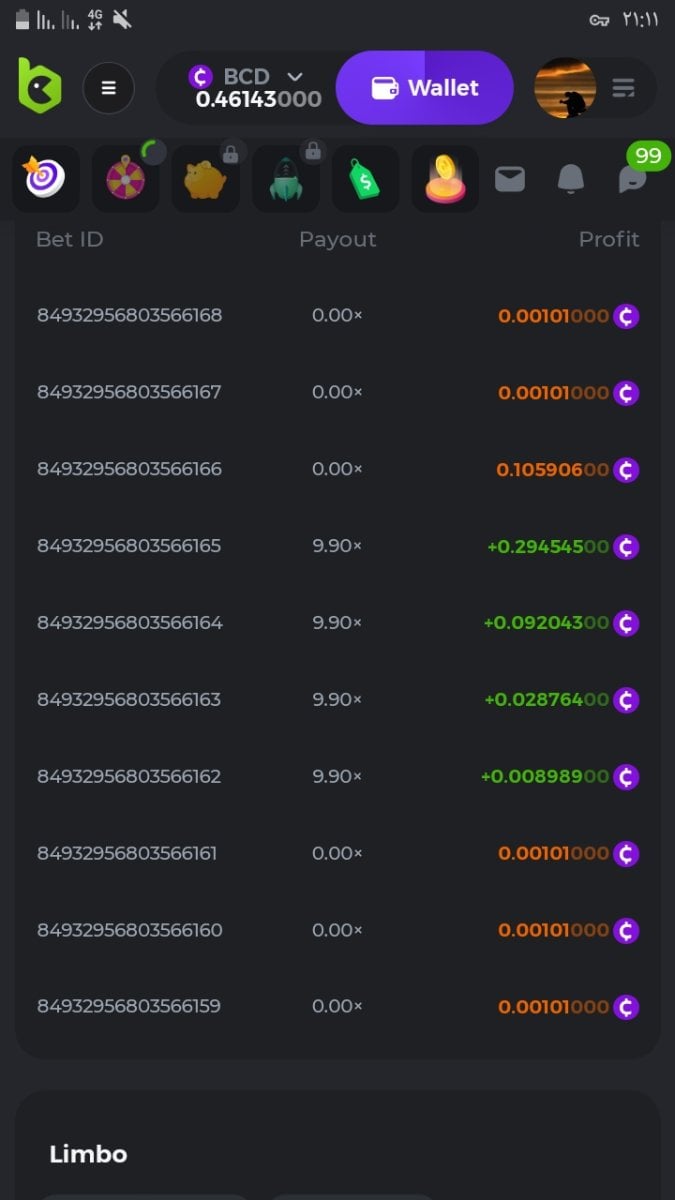Expand the BCD currency dropdown

[294, 76]
